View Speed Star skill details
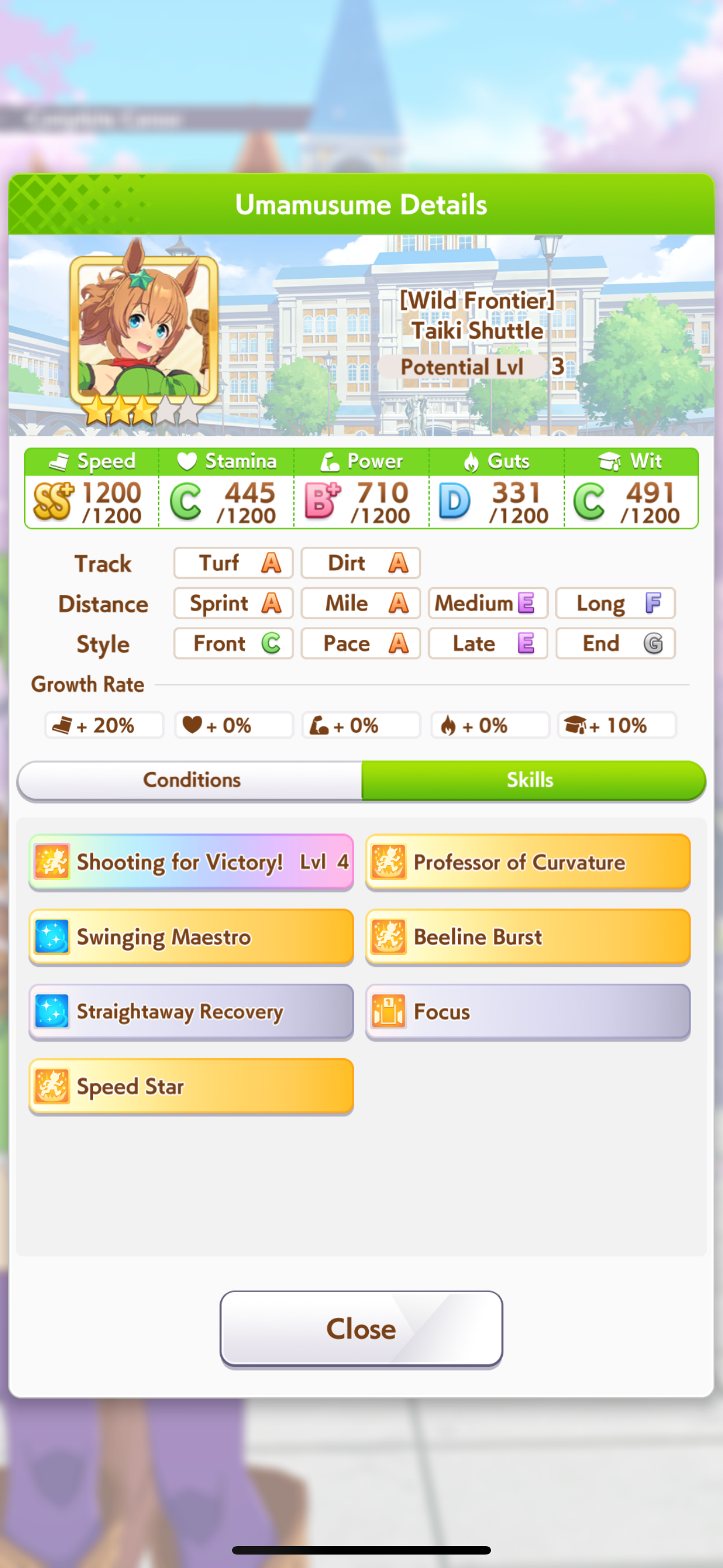The height and width of the screenshot is (1568, 723). tap(191, 1086)
